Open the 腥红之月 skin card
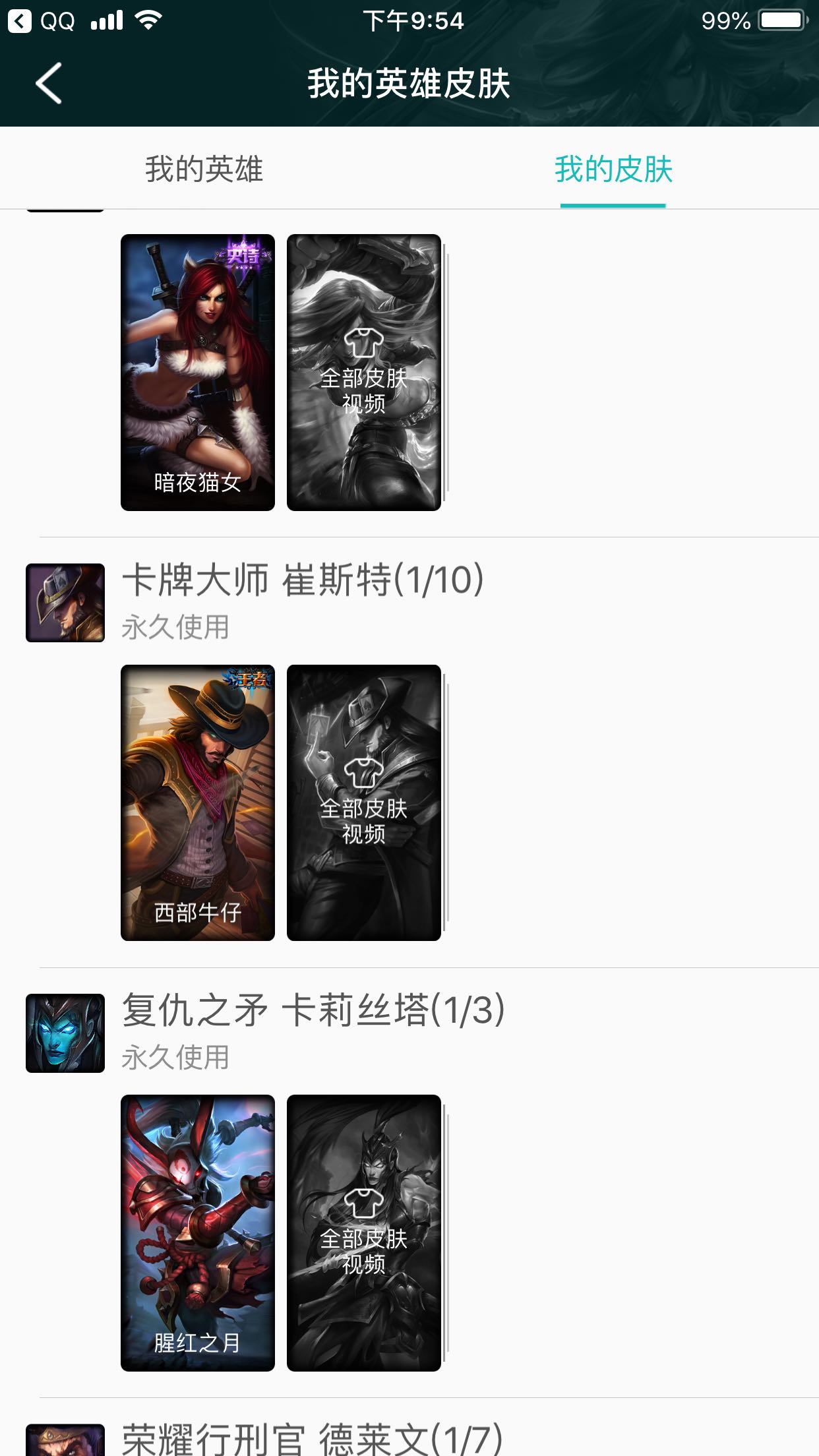This screenshot has width=819, height=1456. coord(198,1232)
